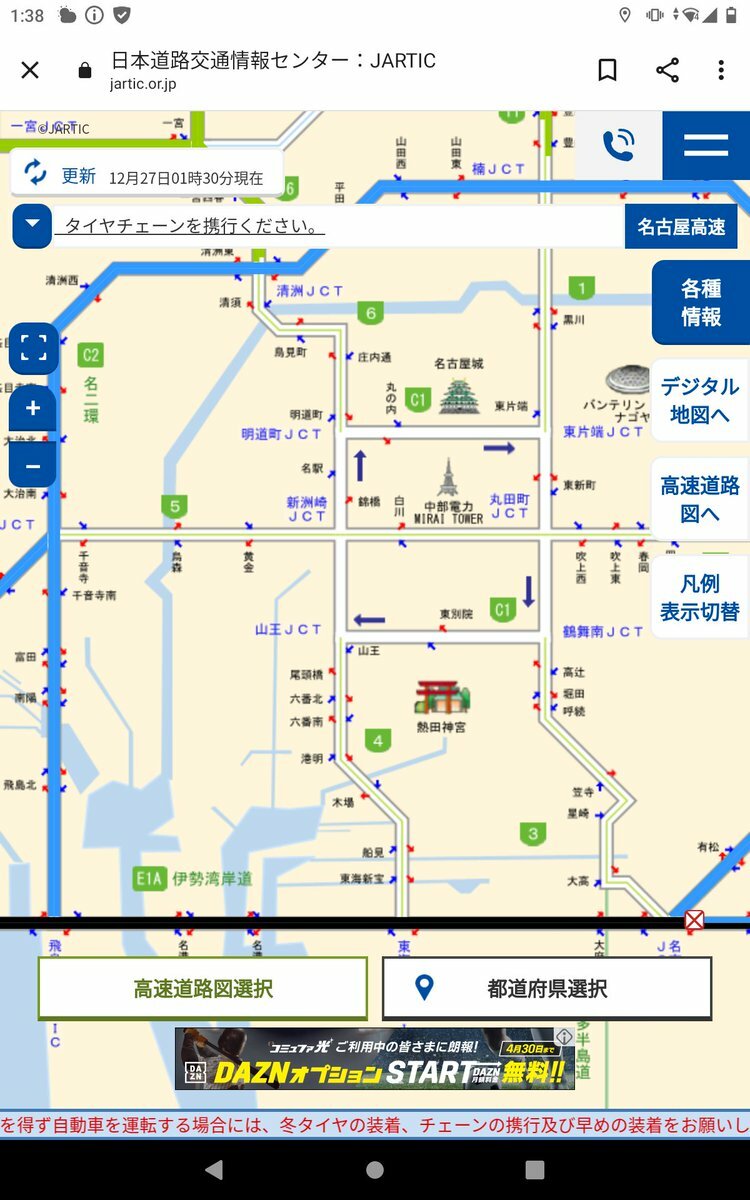Zoom in on the map
750x1200 pixels.
(33, 408)
